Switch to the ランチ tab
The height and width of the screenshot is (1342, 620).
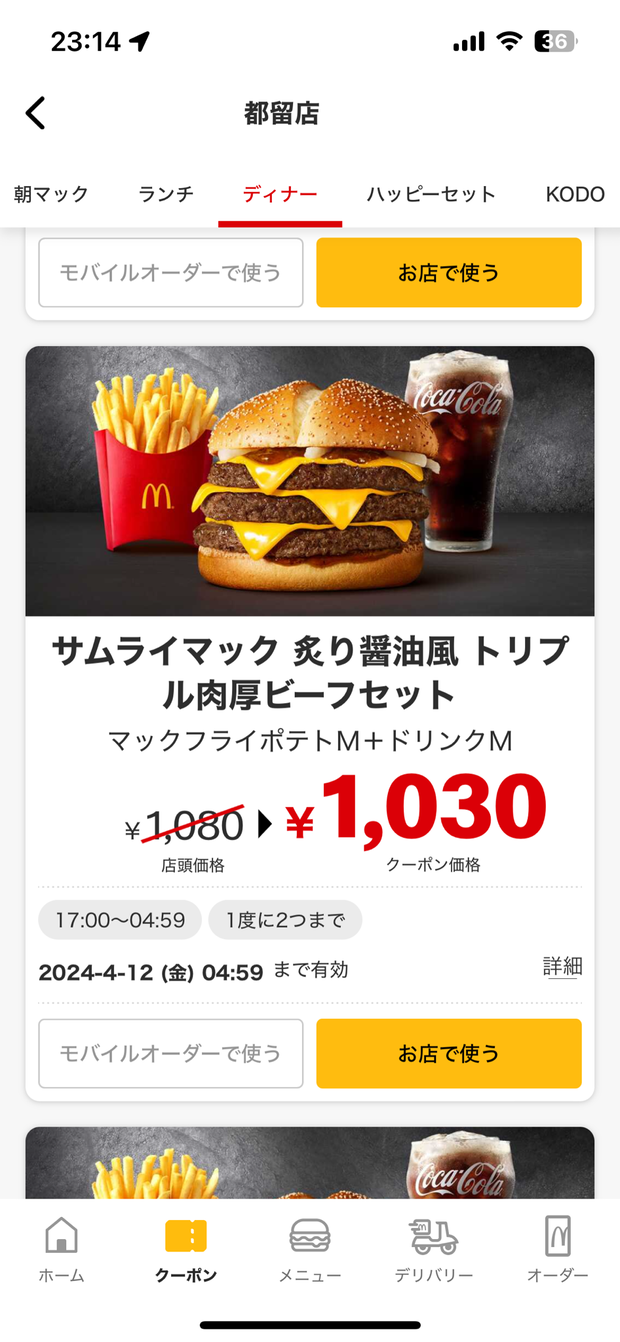coord(166,194)
